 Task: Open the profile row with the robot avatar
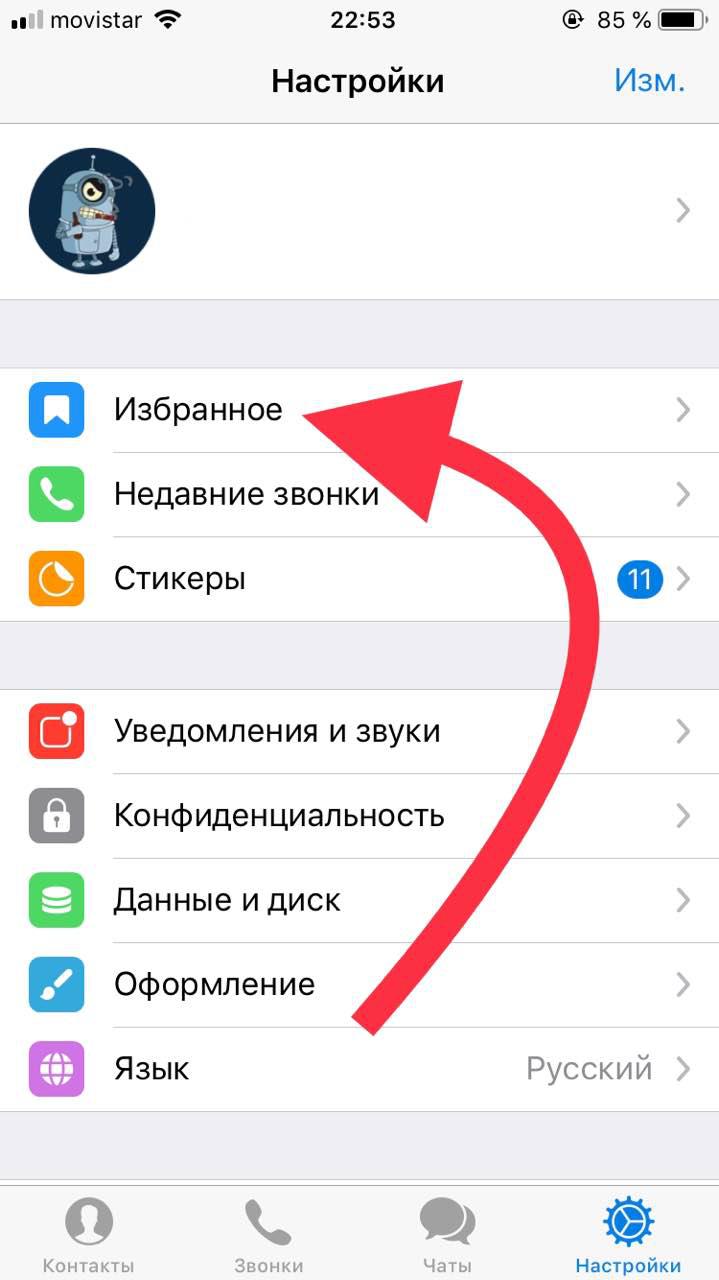click(359, 211)
